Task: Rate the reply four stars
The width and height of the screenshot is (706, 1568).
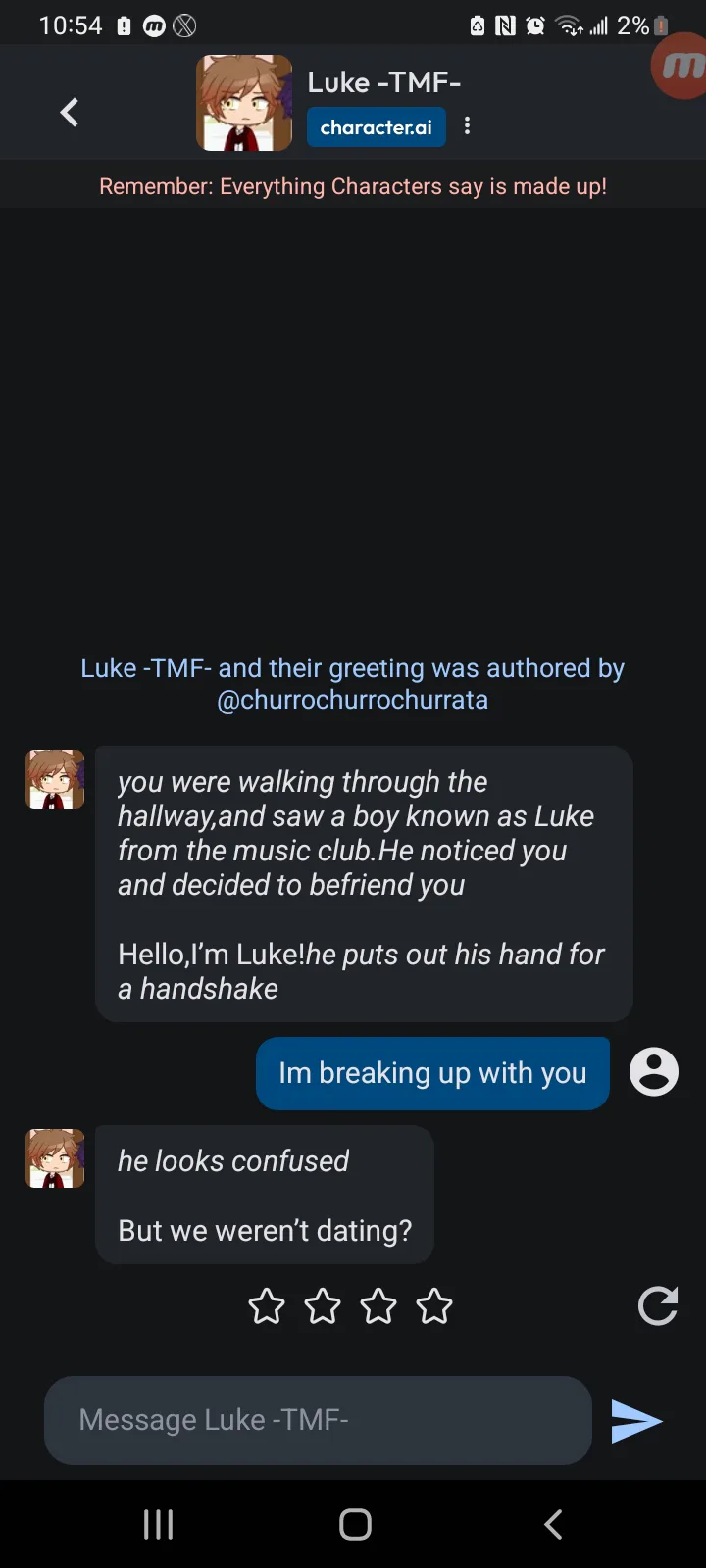Action: (434, 1306)
